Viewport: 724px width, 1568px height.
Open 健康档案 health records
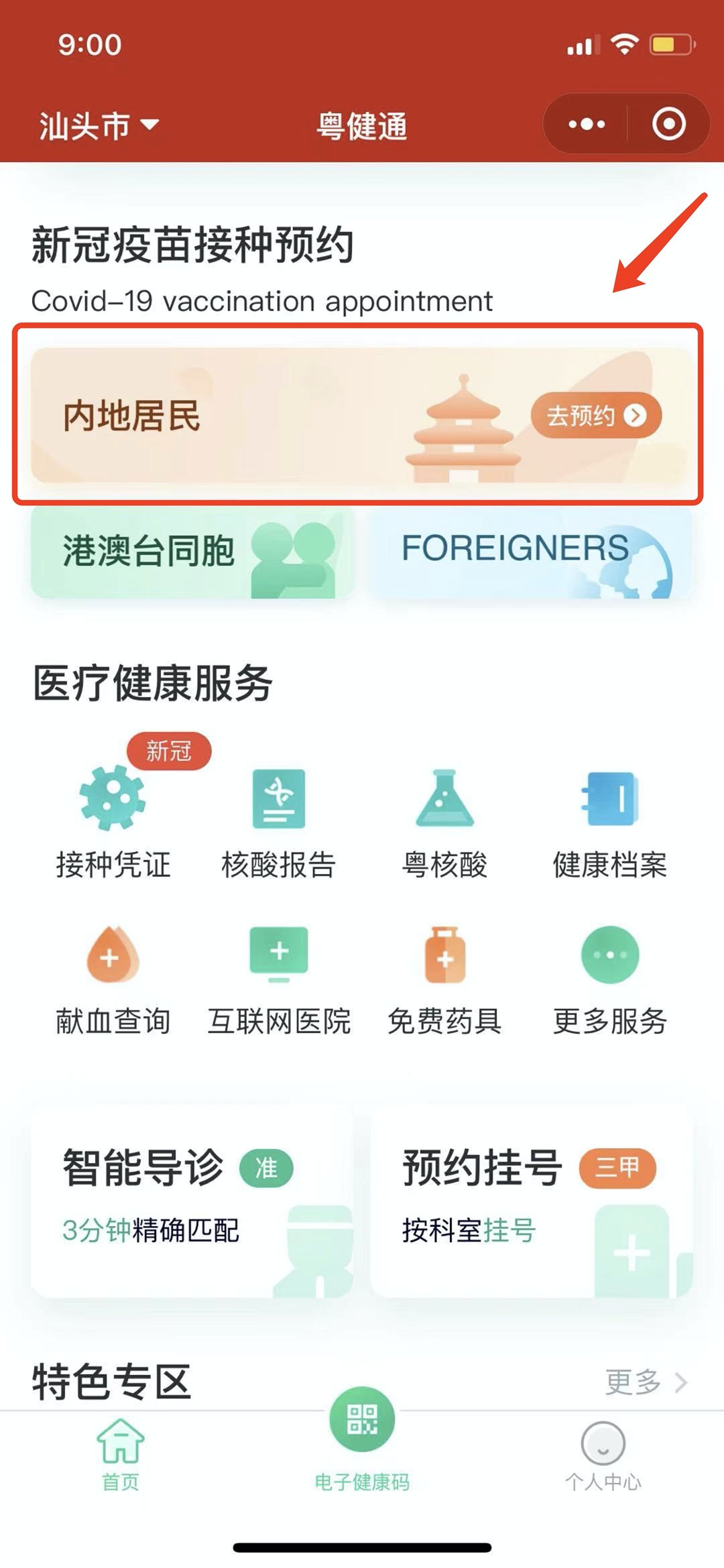click(609, 823)
